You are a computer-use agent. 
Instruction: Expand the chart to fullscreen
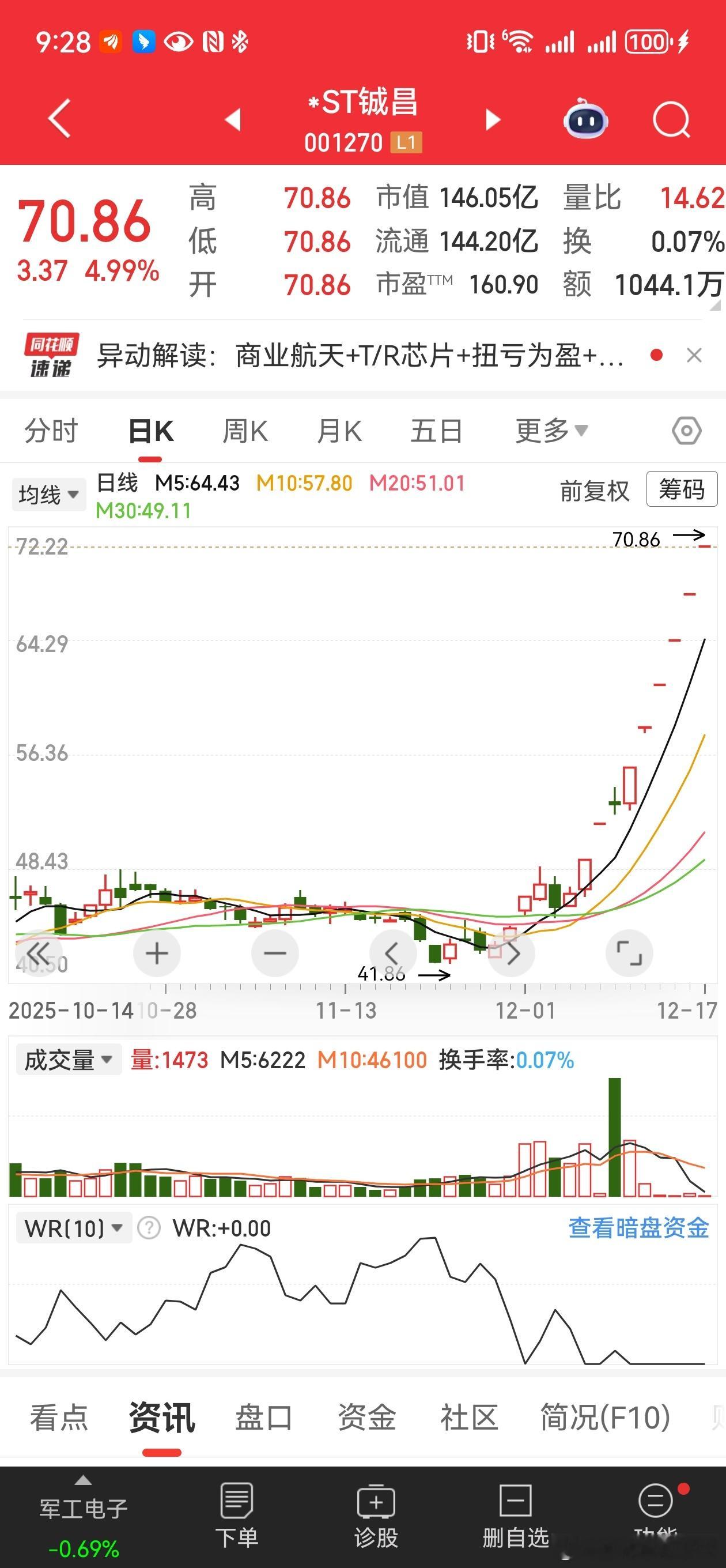(629, 953)
